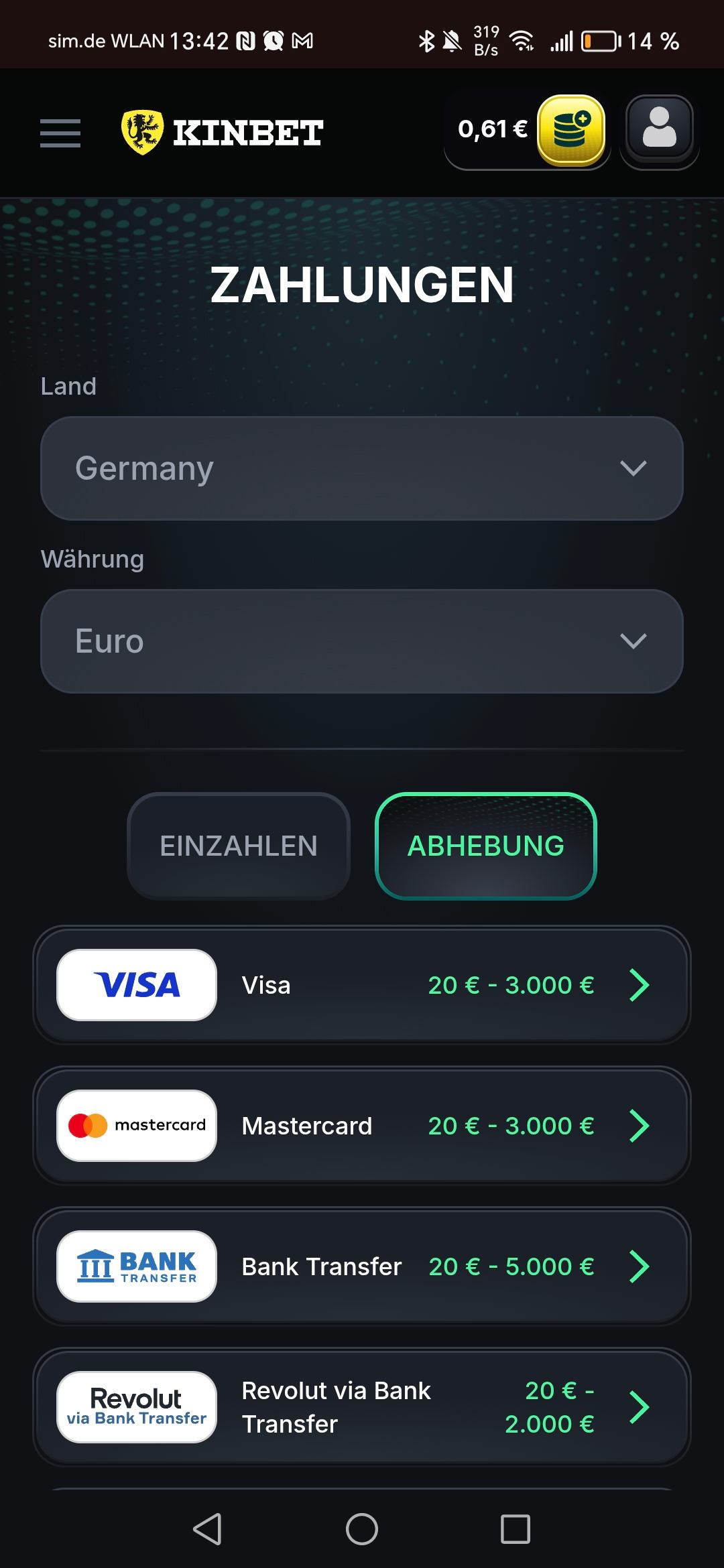The width and height of the screenshot is (724, 1568).
Task: Go to Kinbet home via logo
Action: (223, 132)
